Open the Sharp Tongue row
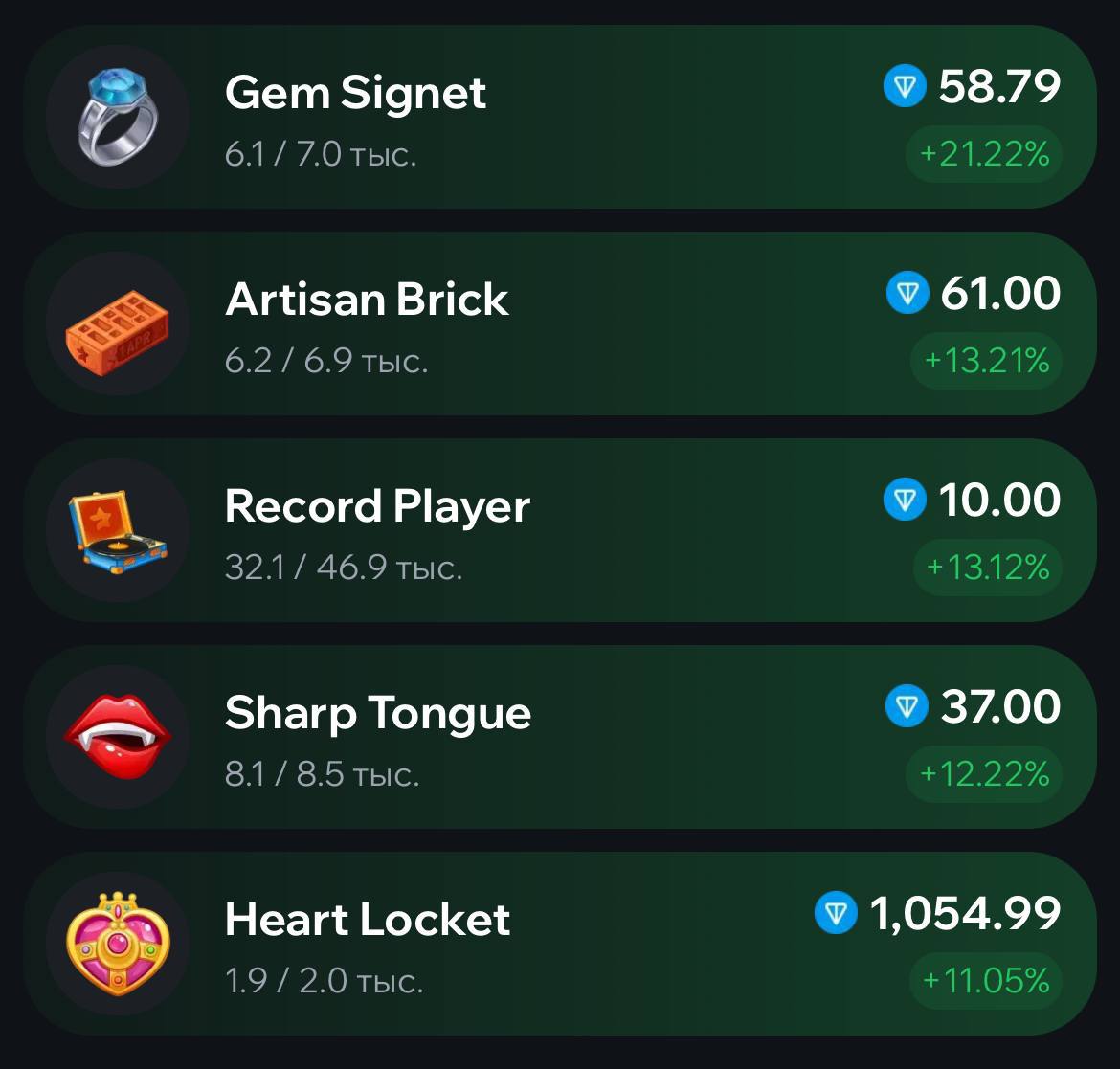 (559, 737)
